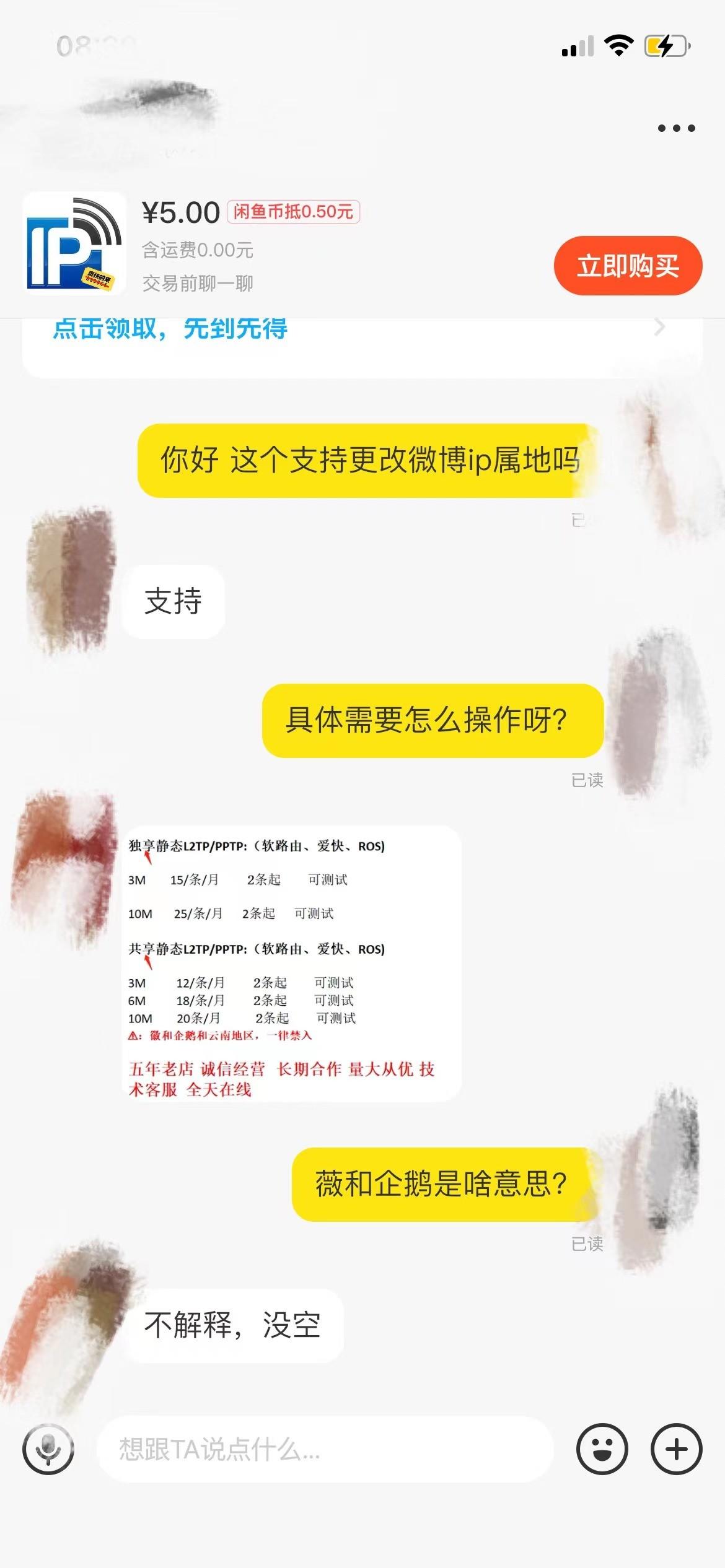Tap the microphone voice input icon

click(48, 1450)
